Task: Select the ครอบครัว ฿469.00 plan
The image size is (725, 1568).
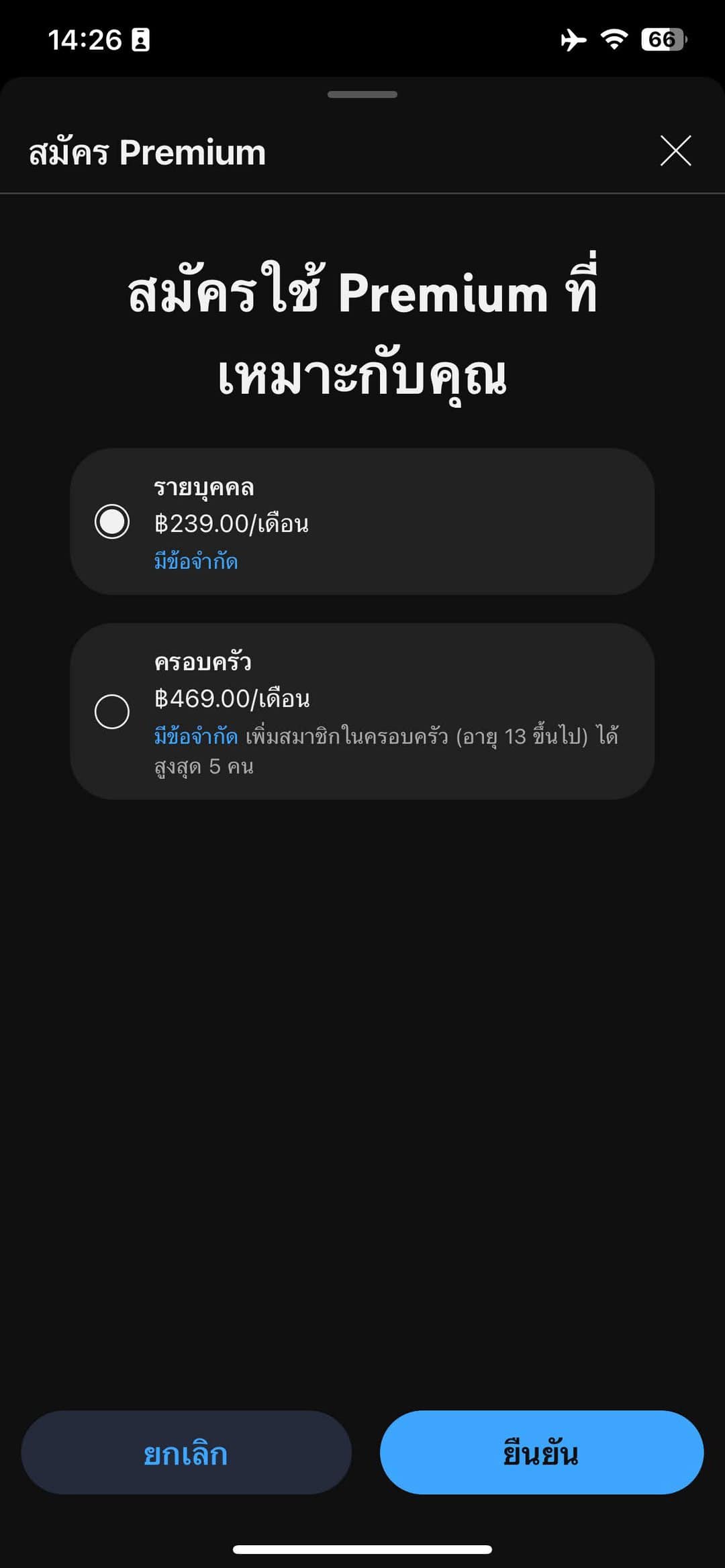Action: point(112,711)
